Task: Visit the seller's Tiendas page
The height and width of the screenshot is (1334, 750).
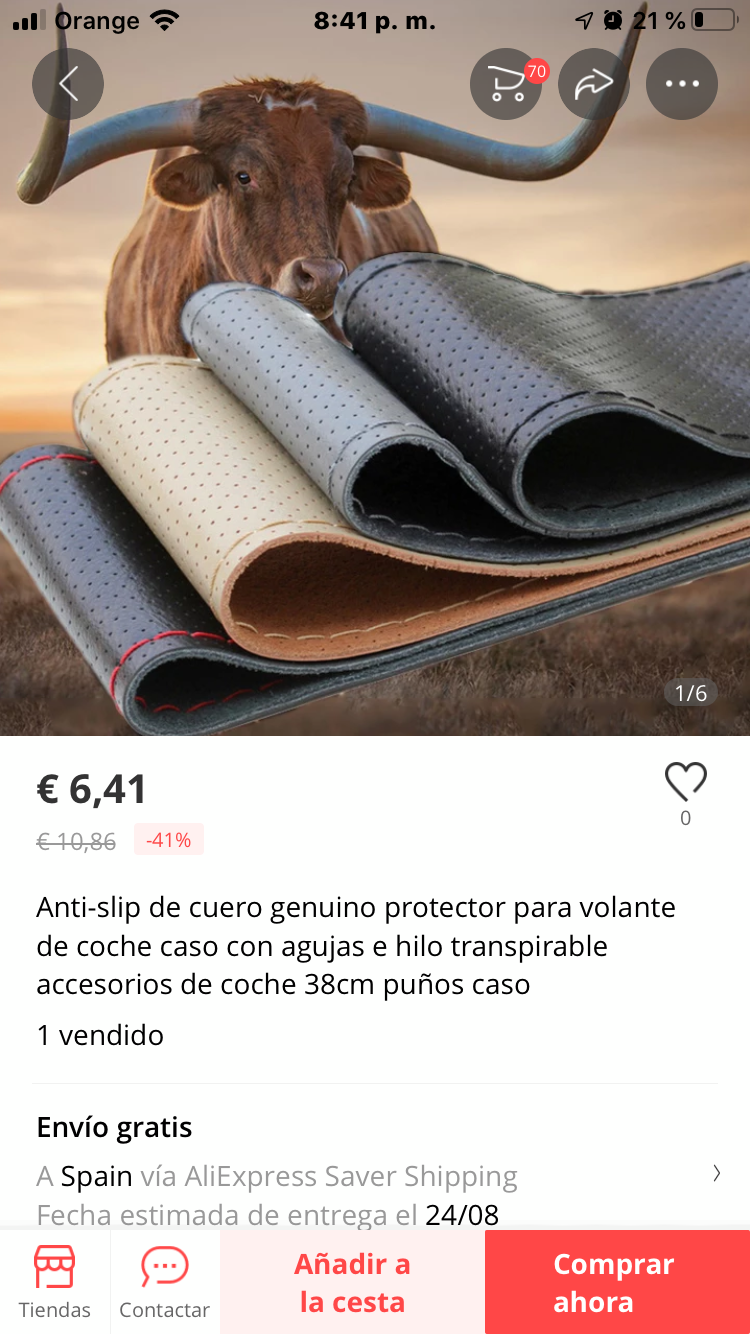Action: (55, 1282)
